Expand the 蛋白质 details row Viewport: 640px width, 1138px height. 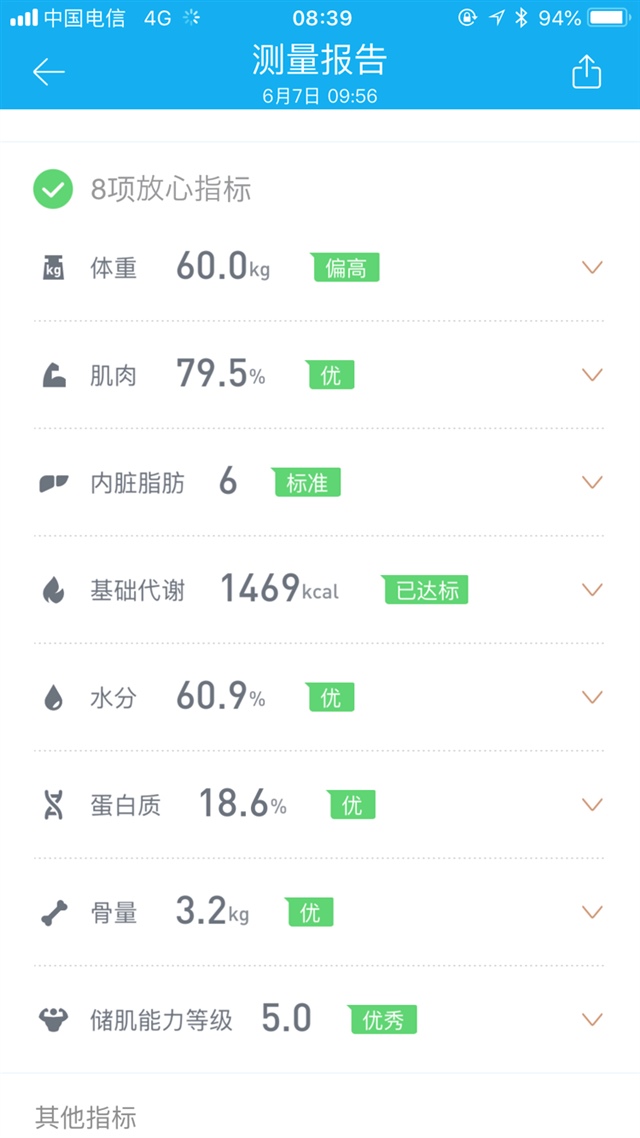point(592,805)
